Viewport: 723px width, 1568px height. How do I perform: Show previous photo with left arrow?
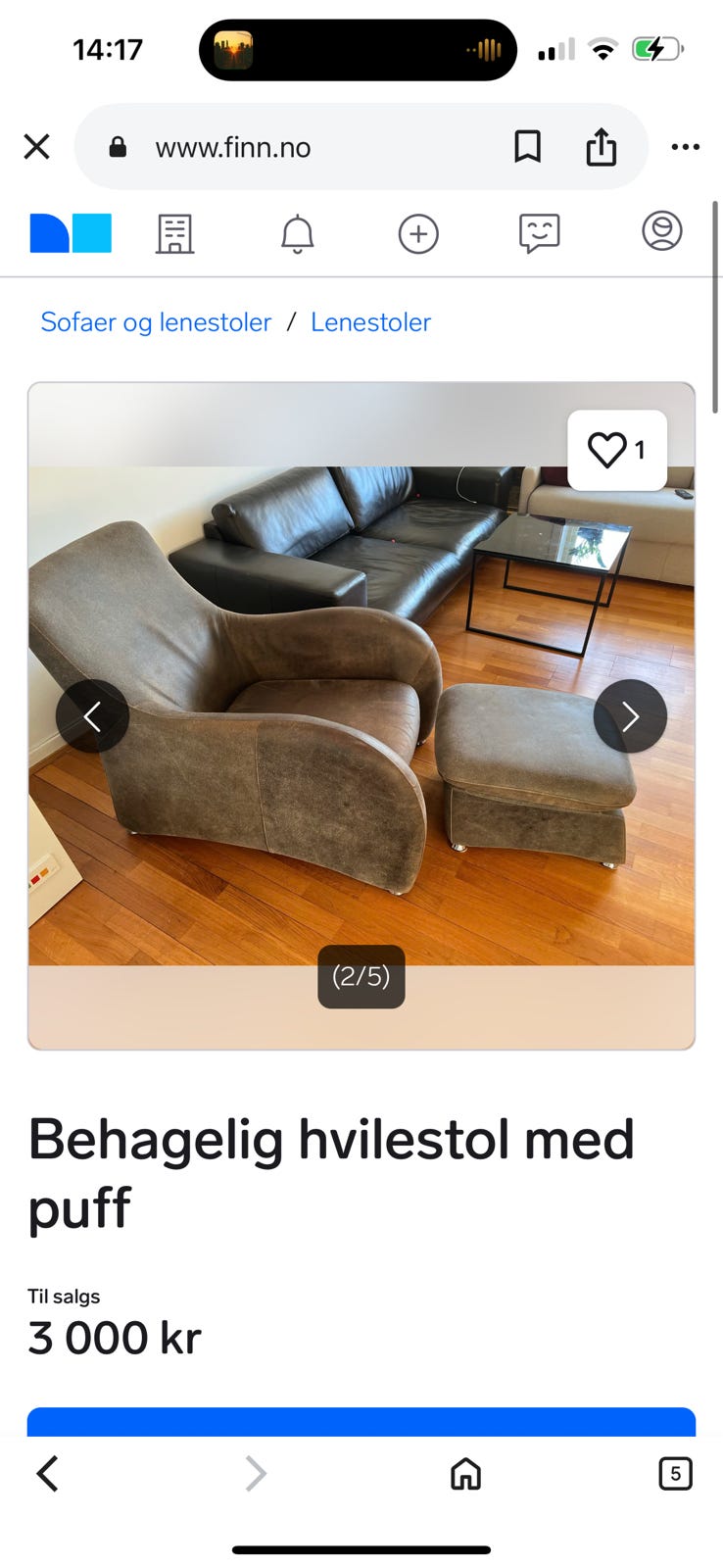93,716
